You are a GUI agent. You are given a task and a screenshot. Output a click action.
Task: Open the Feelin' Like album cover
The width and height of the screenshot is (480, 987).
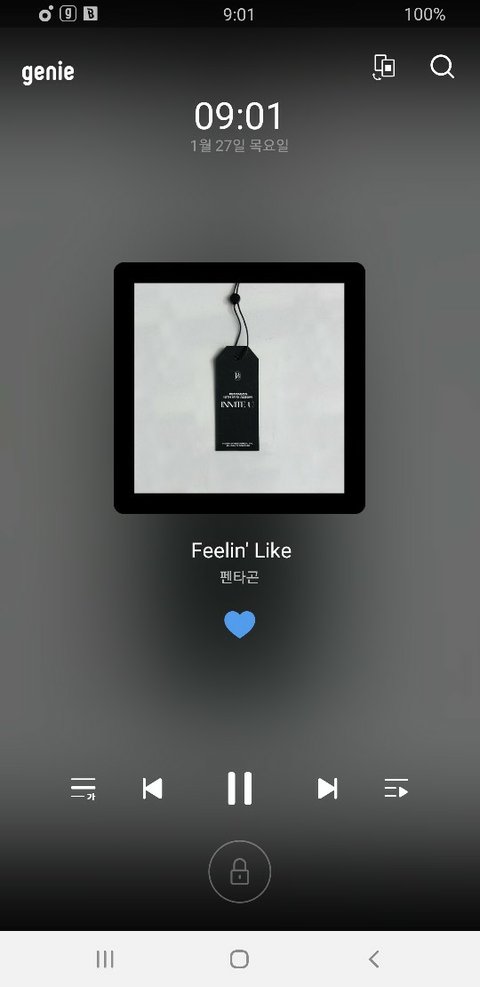[239, 388]
